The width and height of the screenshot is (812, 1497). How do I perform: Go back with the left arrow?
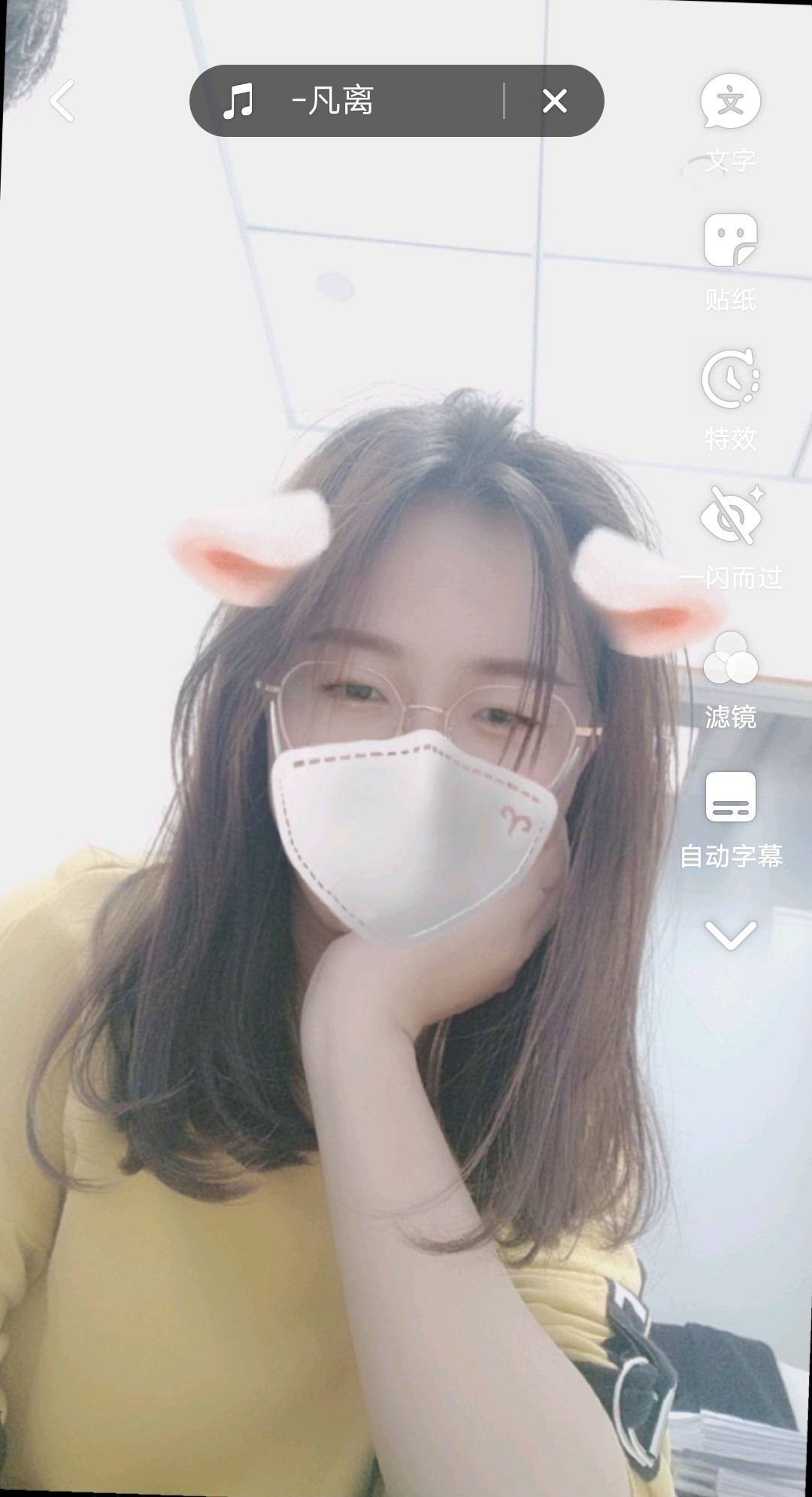click(x=62, y=101)
